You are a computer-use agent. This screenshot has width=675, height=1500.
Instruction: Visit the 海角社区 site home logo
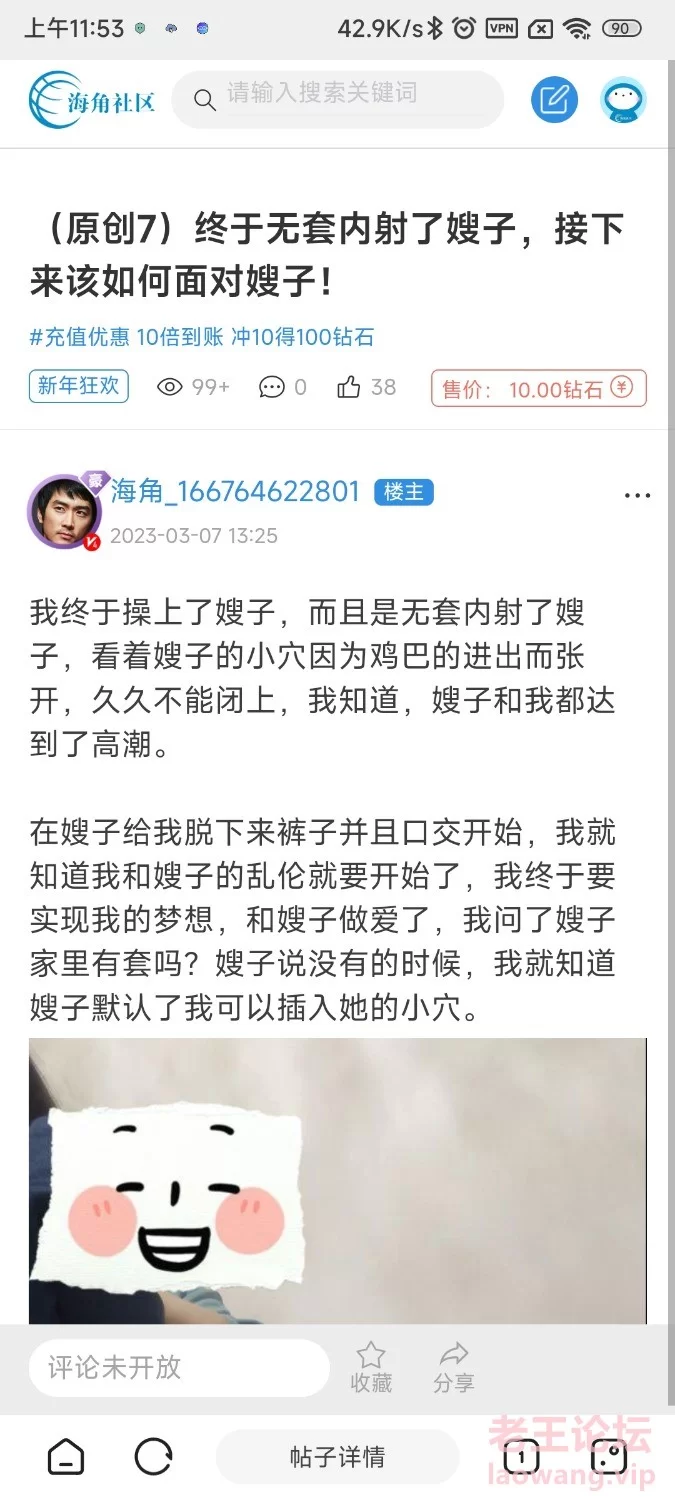click(x=92, y=99)
